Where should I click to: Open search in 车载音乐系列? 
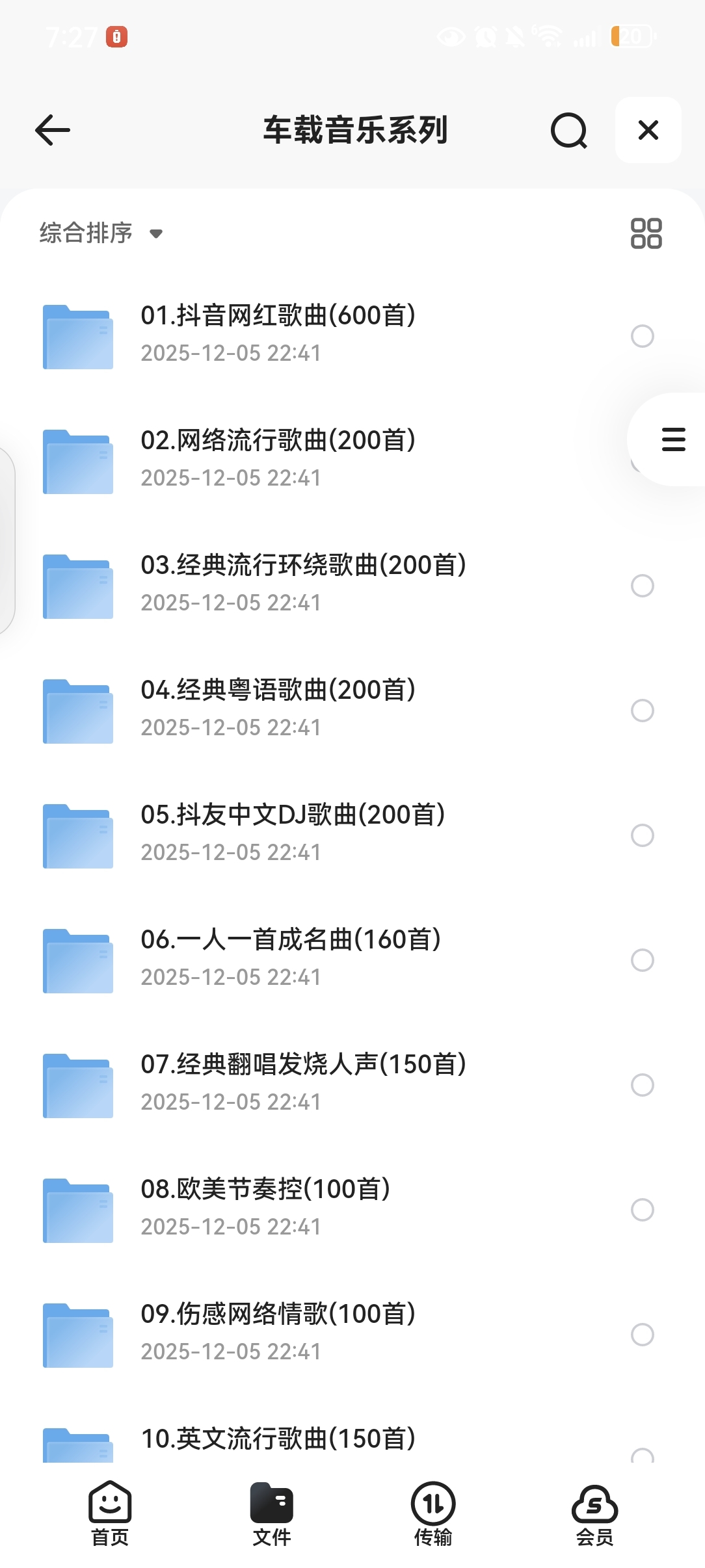(x=568, y=131)
